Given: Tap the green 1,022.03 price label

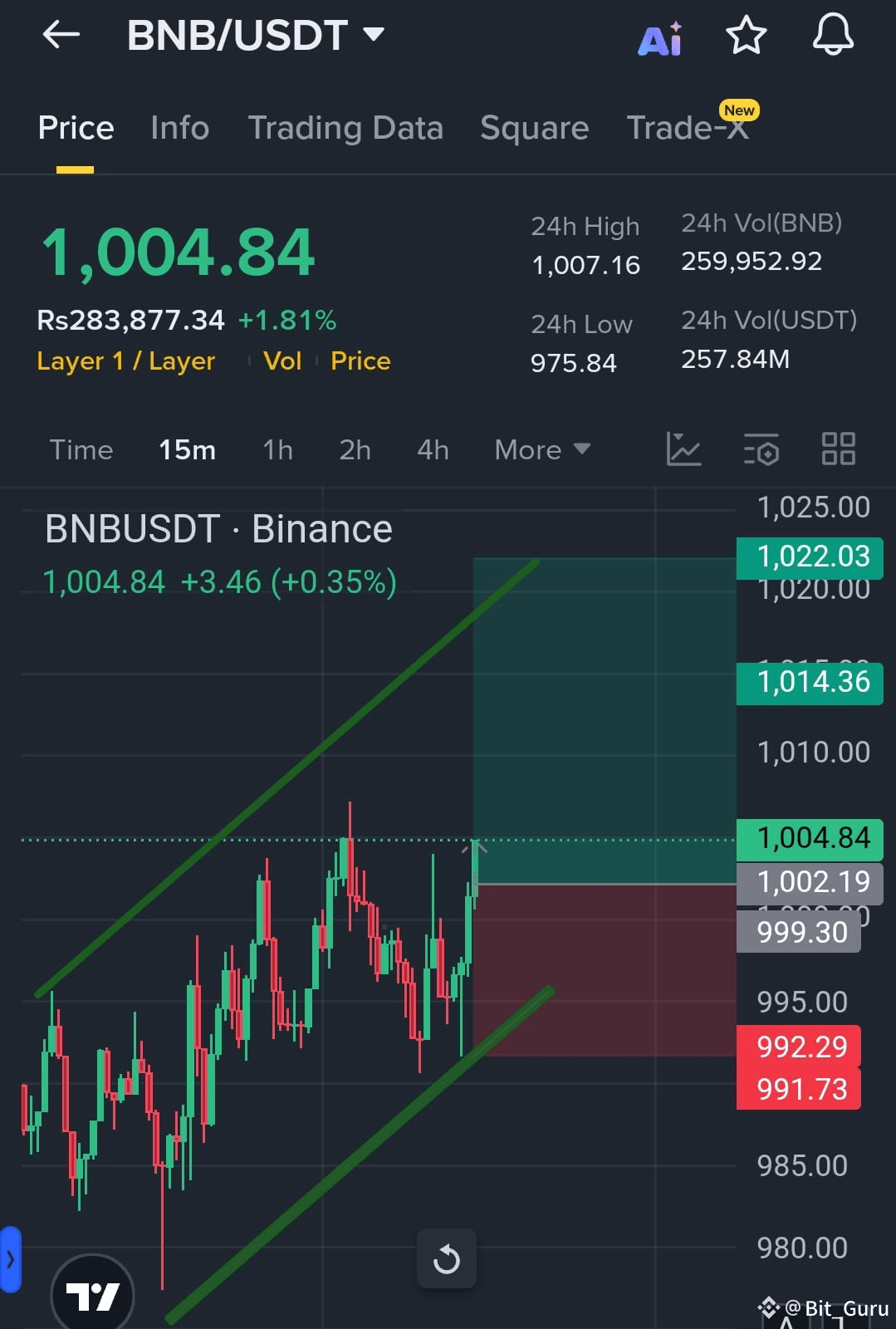Looking at the screenshot, I should (x=809, y=557).
